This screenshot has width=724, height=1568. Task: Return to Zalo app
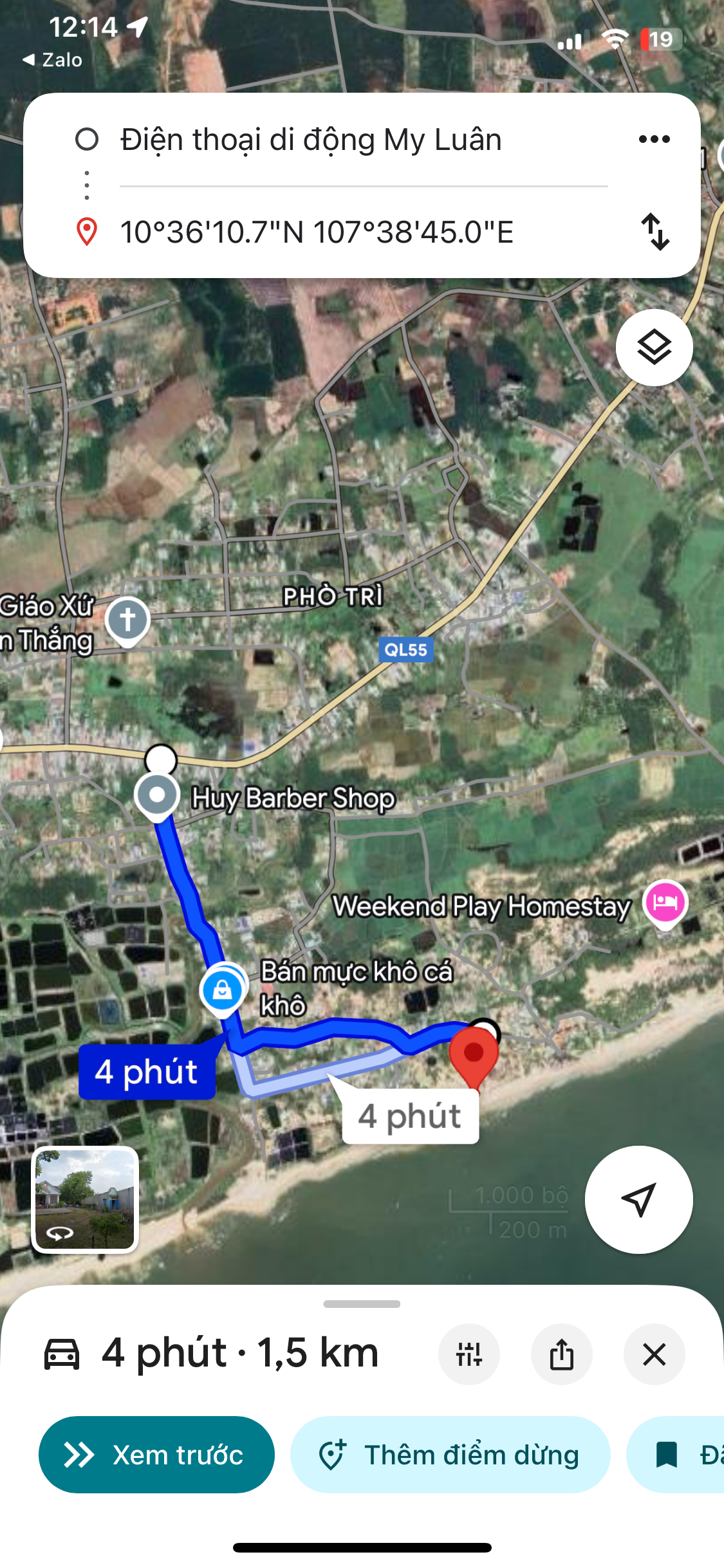[53, 60]
